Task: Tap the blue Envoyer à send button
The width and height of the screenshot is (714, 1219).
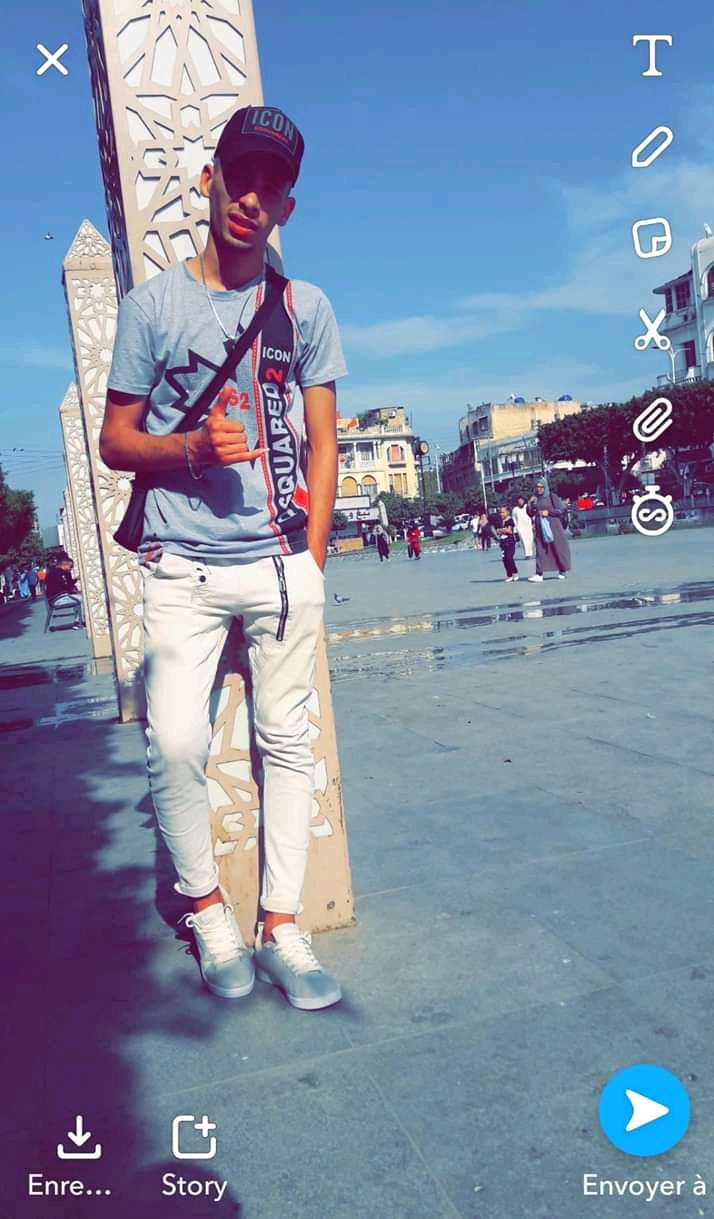Action: pyautogui.click(x=644, y=1110)
